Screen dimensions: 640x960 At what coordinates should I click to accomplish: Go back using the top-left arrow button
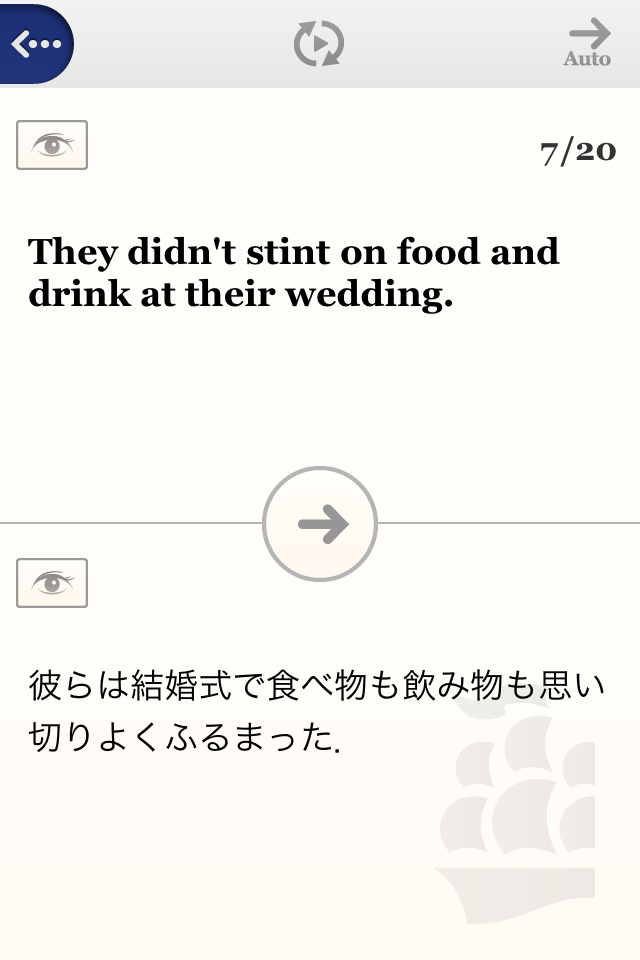tap(36, 44)
